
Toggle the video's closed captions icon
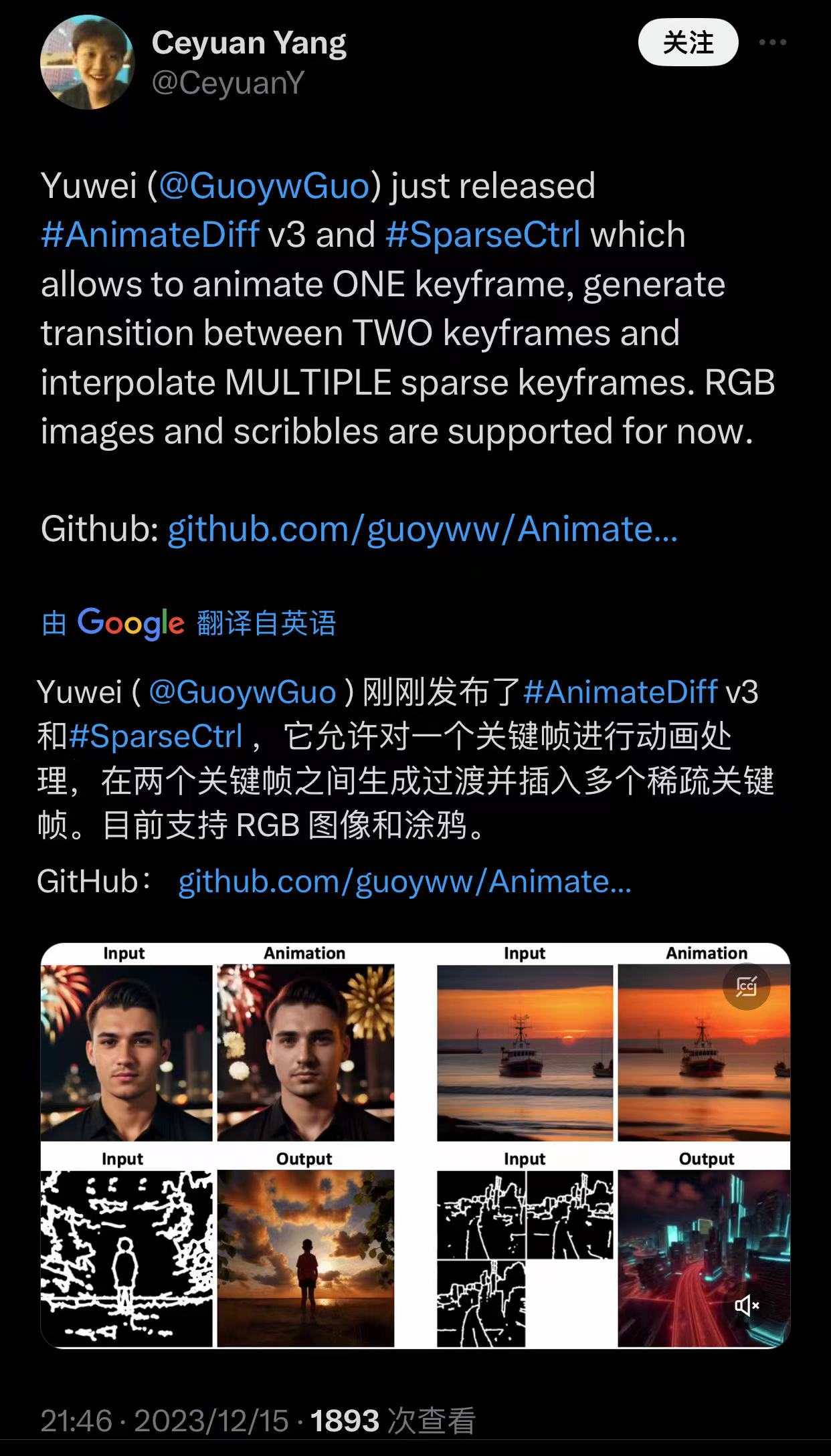click(x=746, y=986)
